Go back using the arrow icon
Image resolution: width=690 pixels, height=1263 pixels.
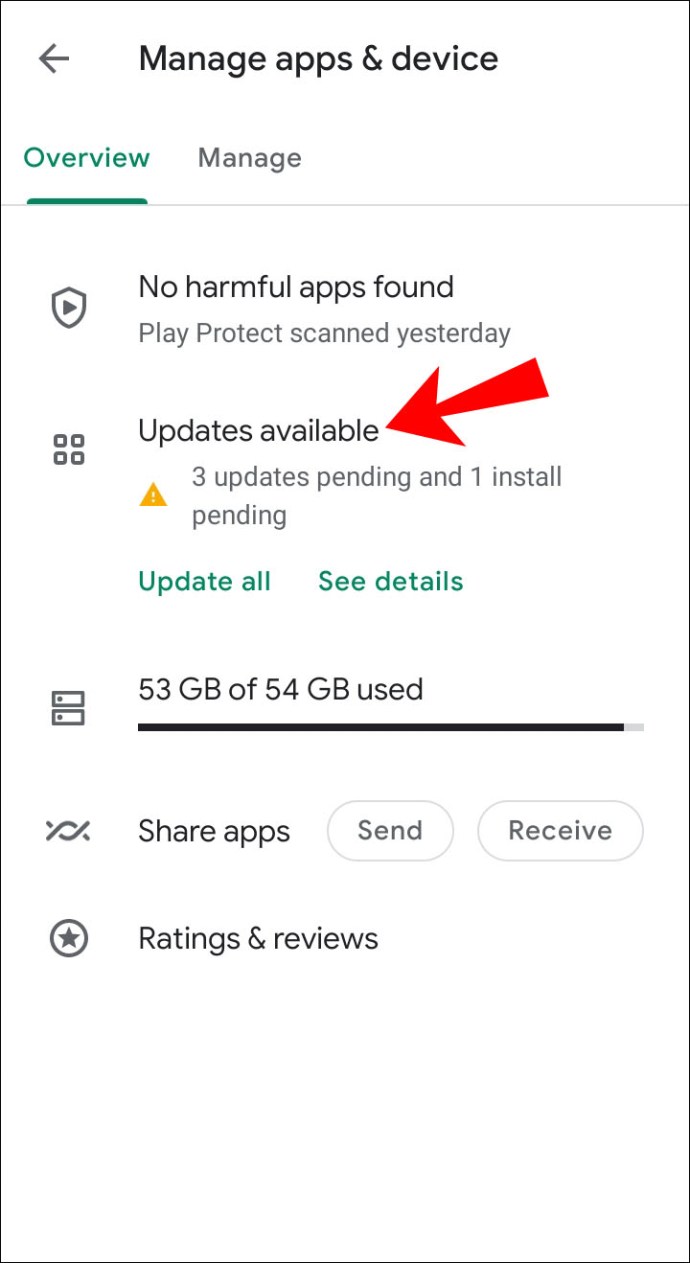[x=54, y=59]
